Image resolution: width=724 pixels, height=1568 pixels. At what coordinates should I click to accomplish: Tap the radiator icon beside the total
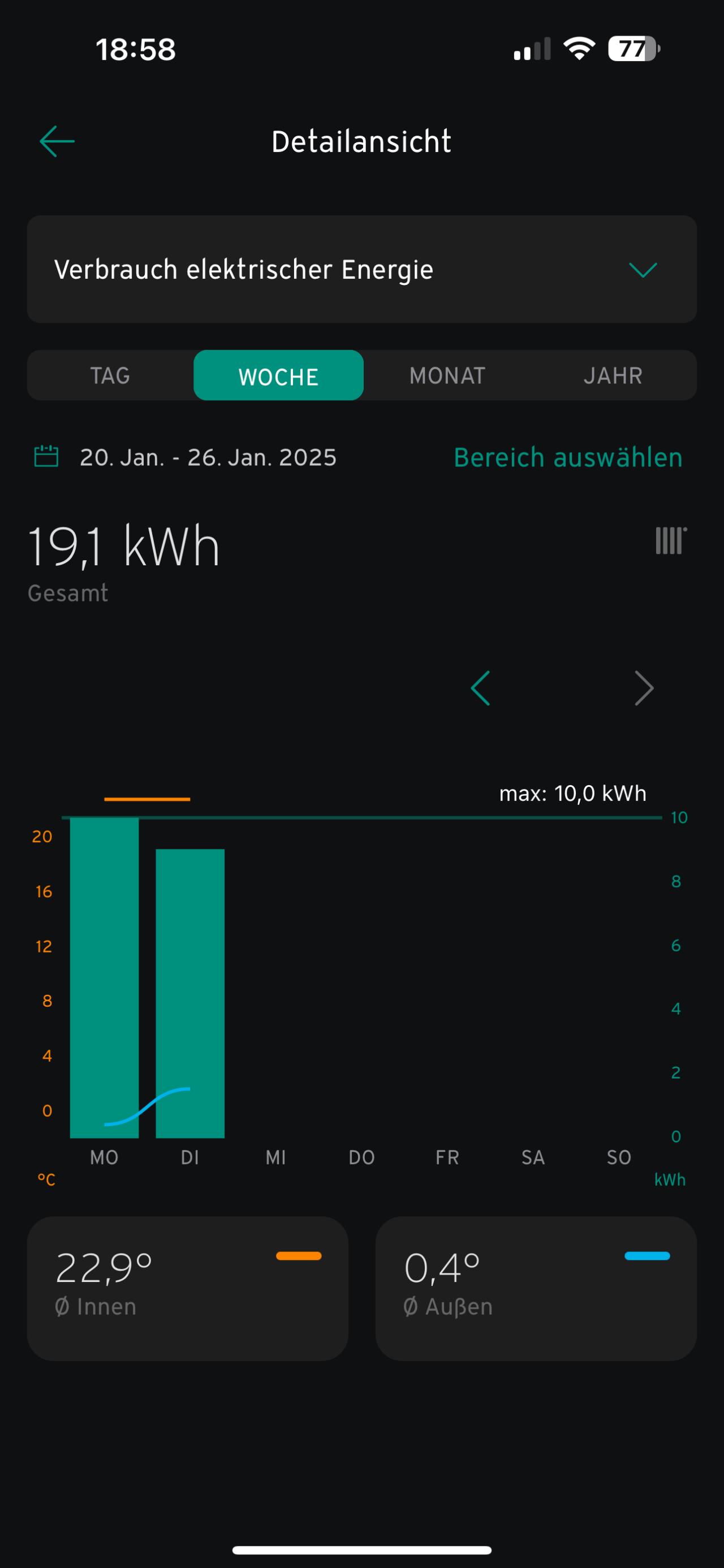(x=670, y=540)
